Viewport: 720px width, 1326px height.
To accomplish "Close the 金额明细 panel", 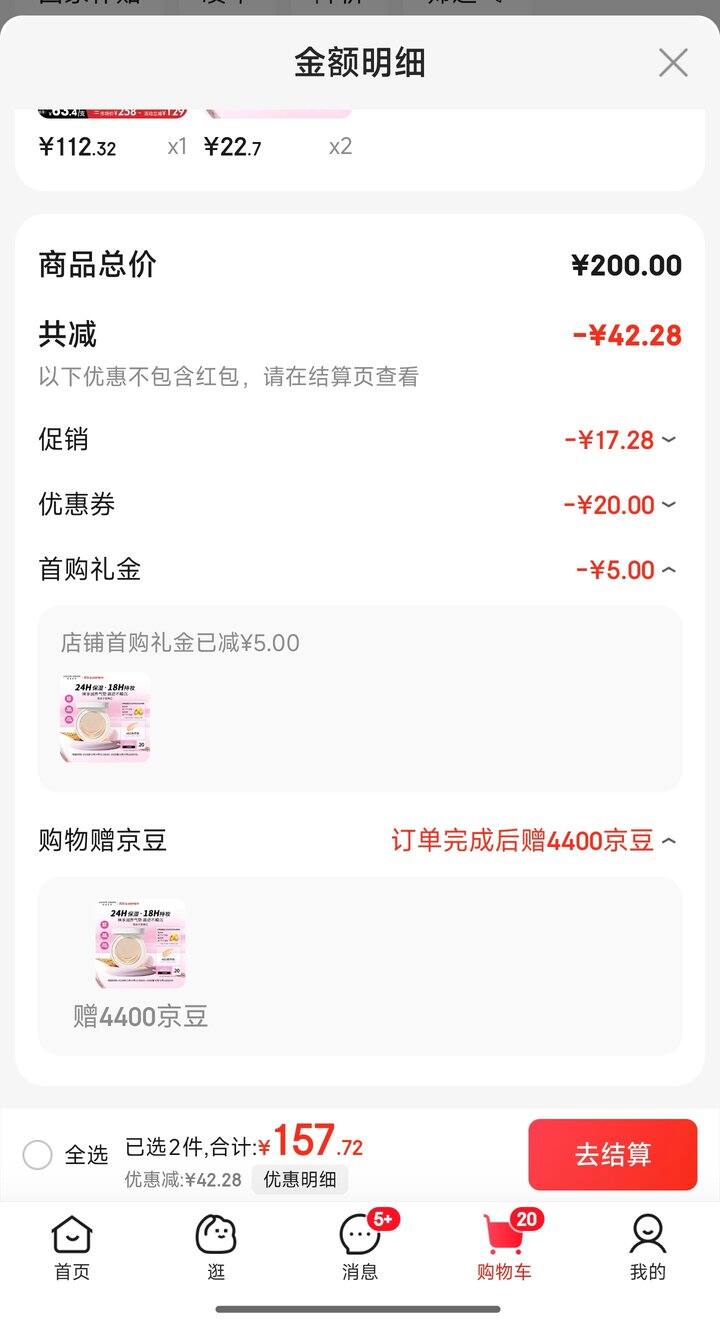I will tap(673, 63).
